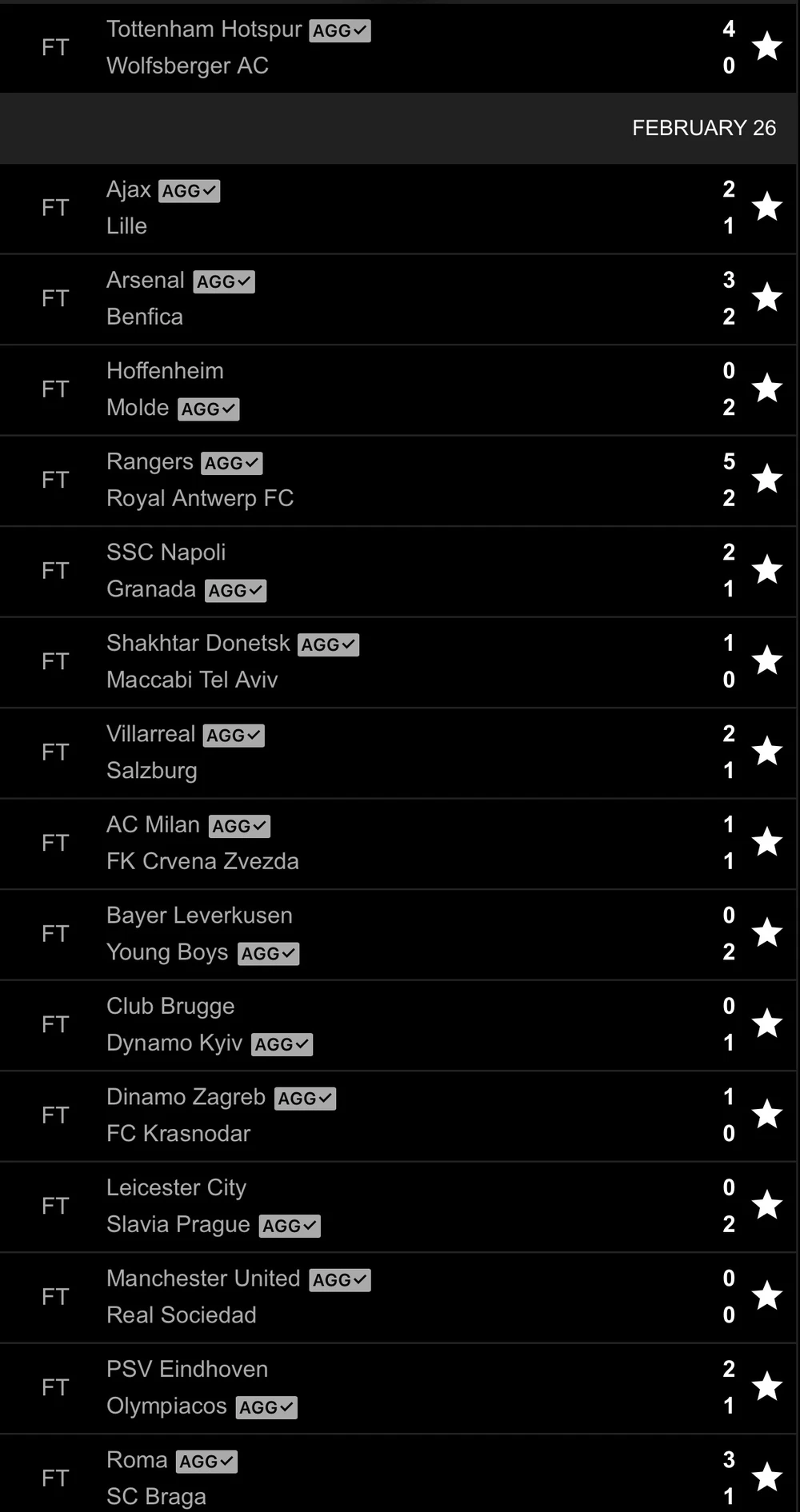This screenshot has width=800, height=1512.
Task: Expand the AGG badge next to Manchester United
Action: tap(340, 1279)
